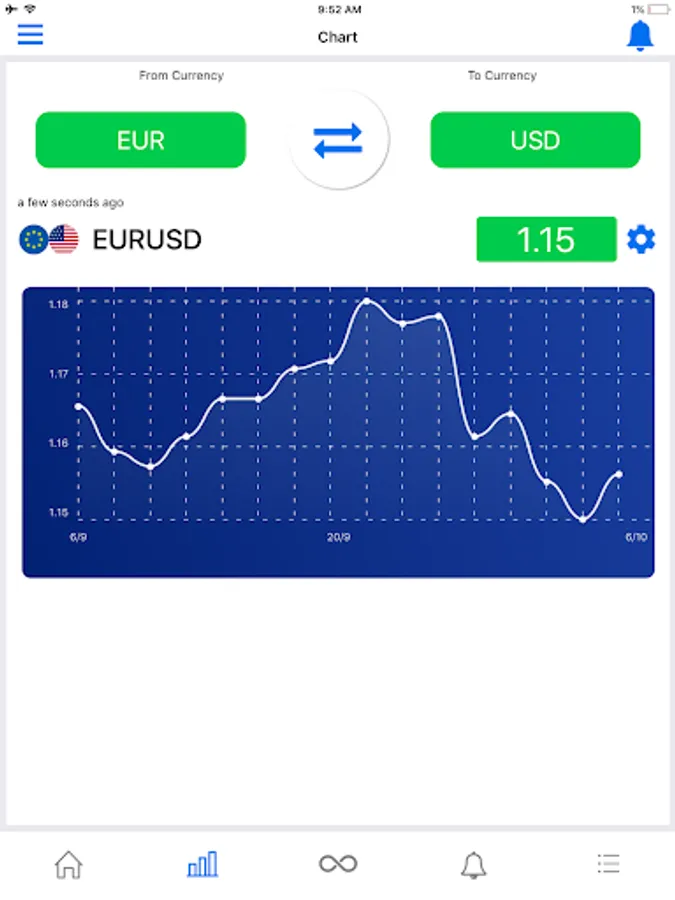Go to the Home tab
The width and height of the screenshot is (675, 900).
click(x=68, y=864)
